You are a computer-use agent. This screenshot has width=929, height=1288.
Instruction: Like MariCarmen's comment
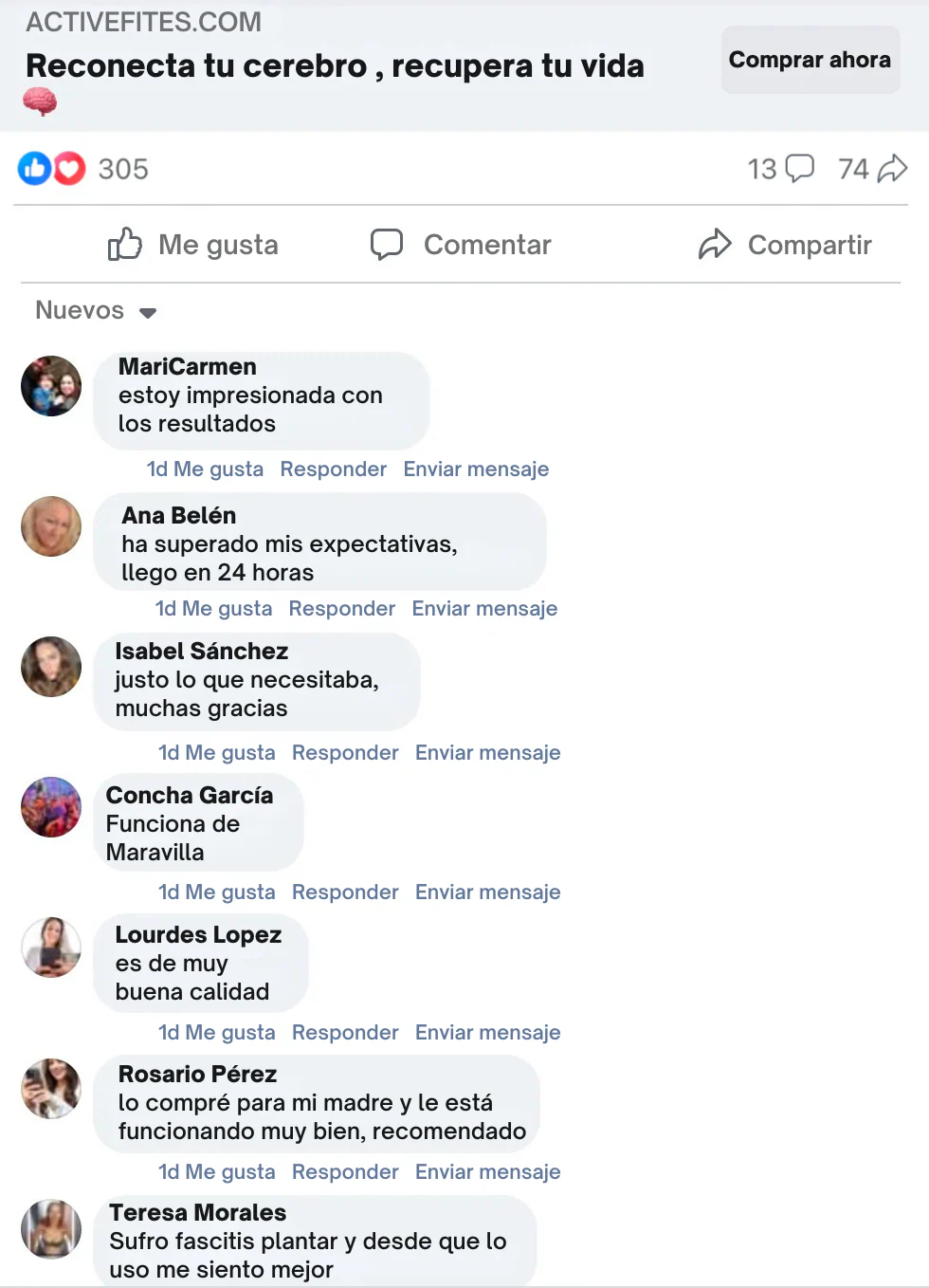click(218, 469)
